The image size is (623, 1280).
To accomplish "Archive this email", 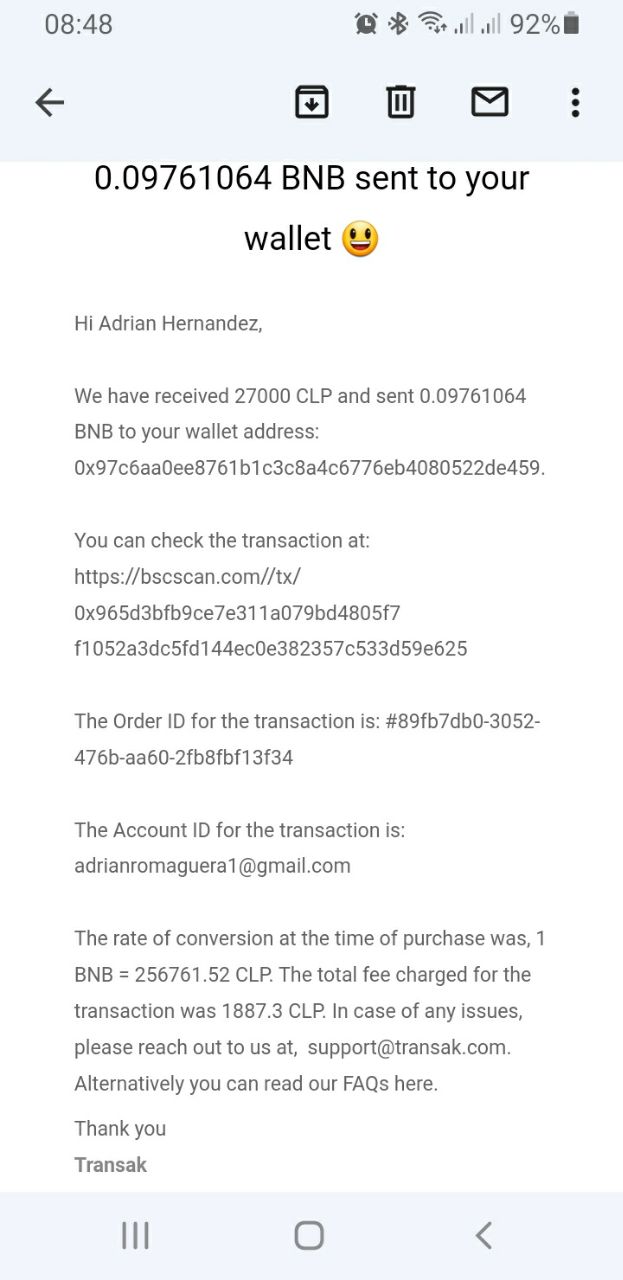I will (x=312, y=102).
